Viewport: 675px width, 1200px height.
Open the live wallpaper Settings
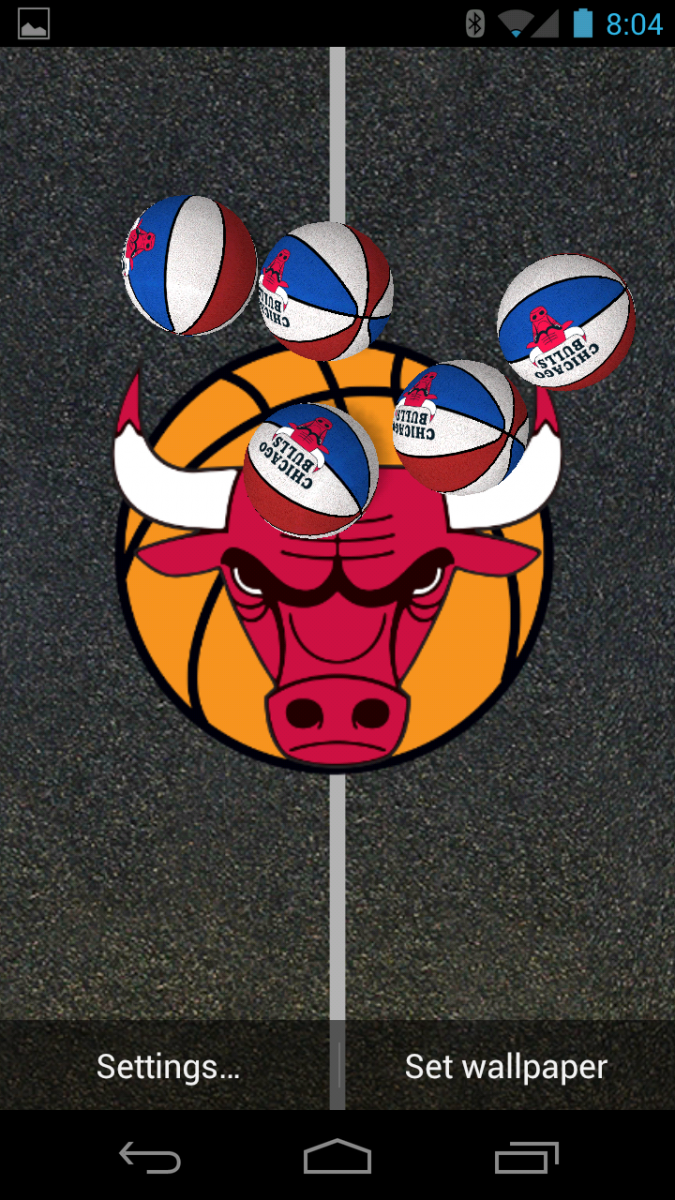168,1066
